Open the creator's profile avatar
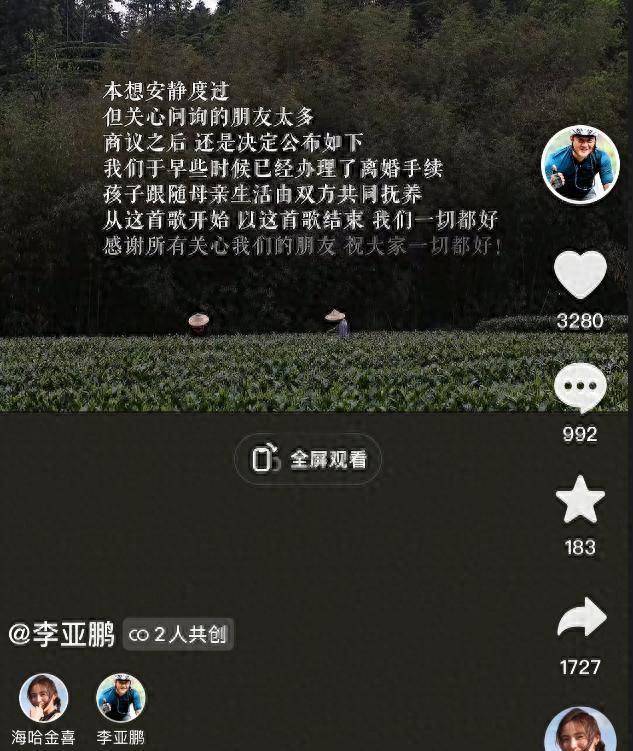This screenshot has width=633, height=751. tap(580, 165)
